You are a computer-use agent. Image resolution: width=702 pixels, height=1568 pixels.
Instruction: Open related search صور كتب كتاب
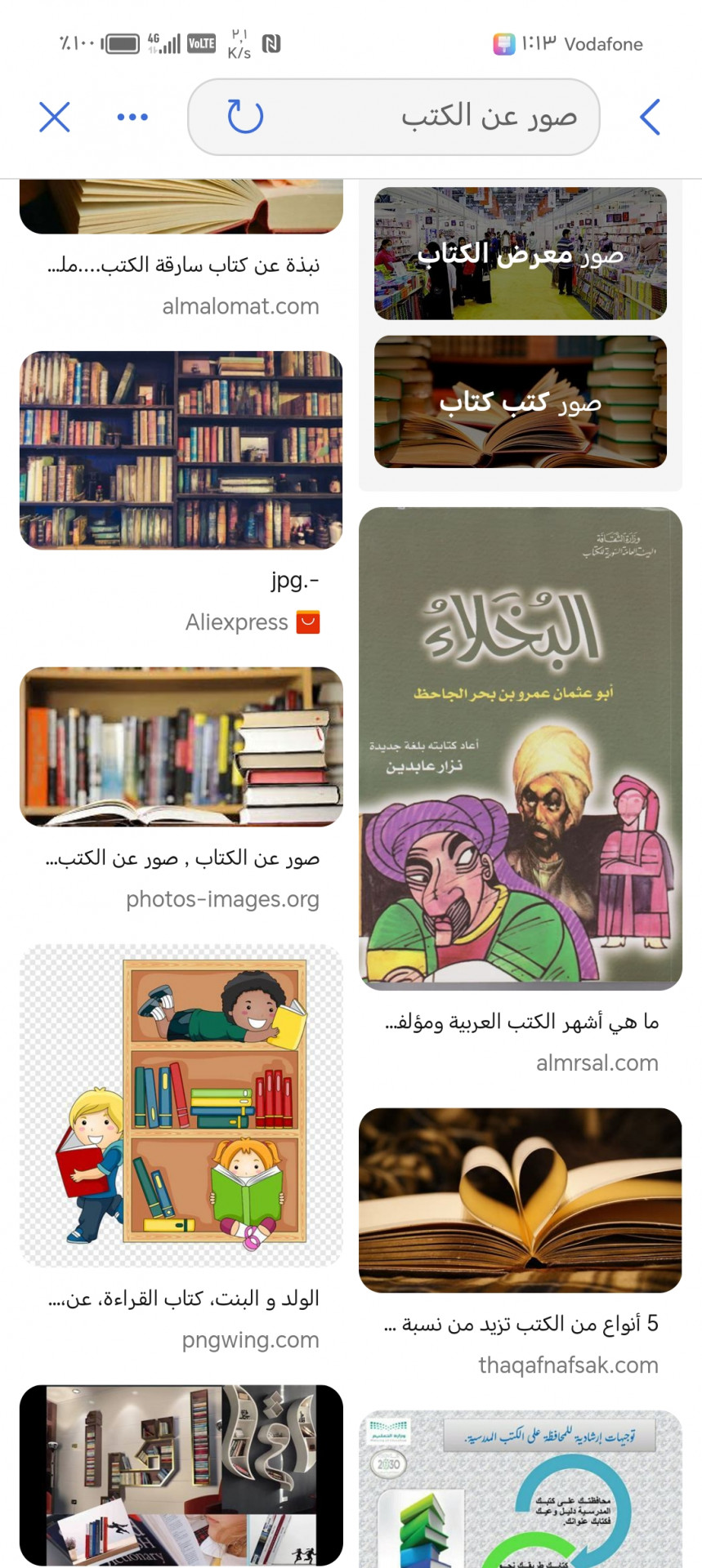click(521, 402)
